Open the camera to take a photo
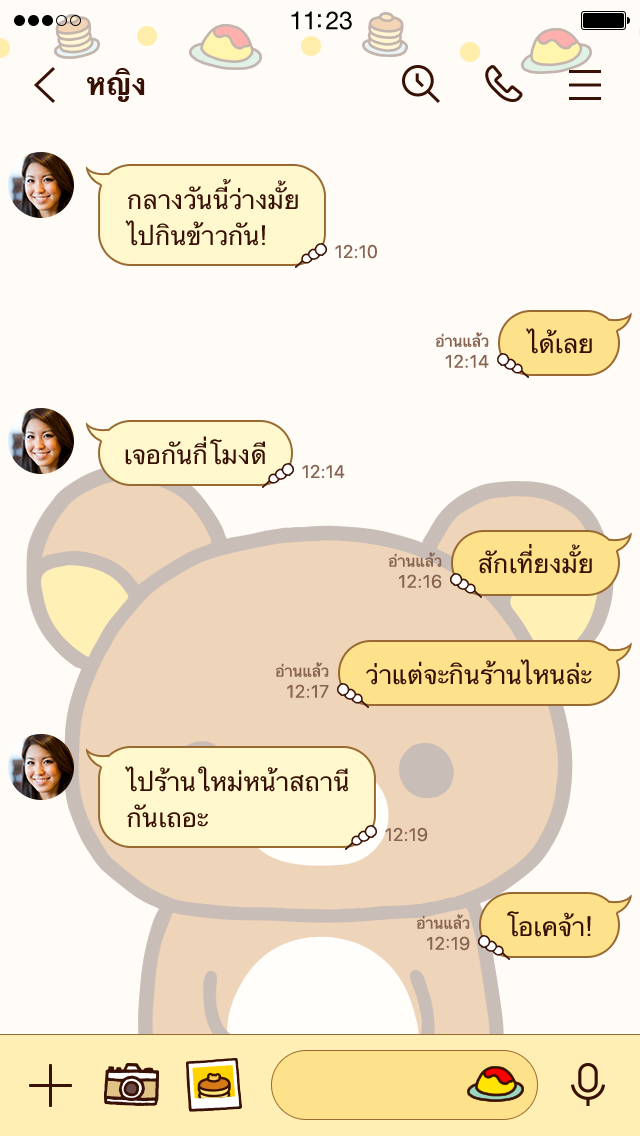The width and height of the screenshot is (640, 1136). 132,1085
